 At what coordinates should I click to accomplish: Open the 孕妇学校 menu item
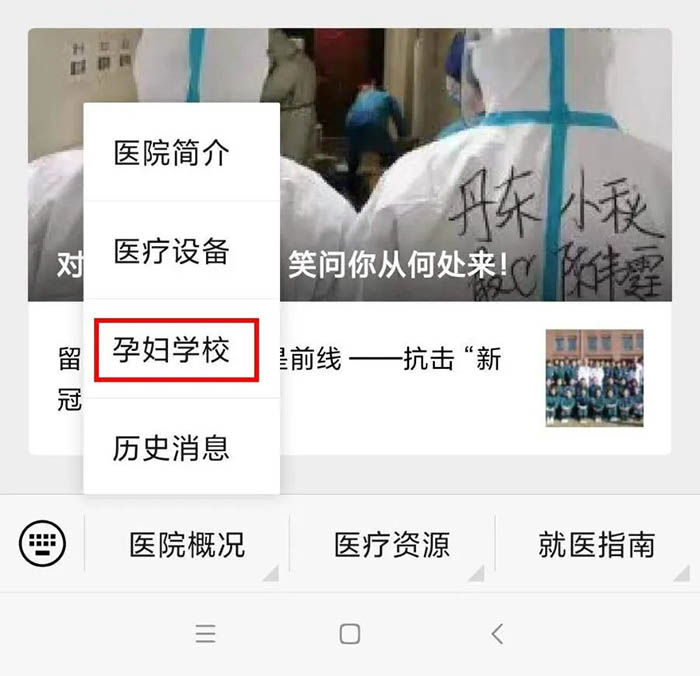171,349
